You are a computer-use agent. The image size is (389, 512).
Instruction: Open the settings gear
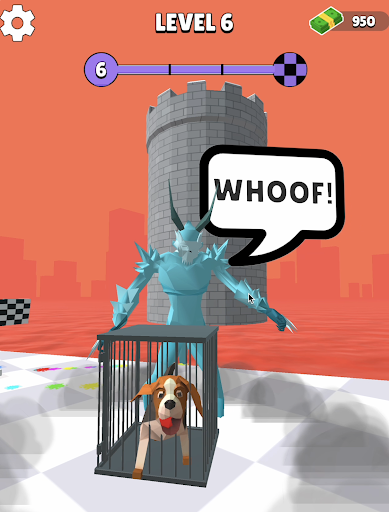[17, 23]
